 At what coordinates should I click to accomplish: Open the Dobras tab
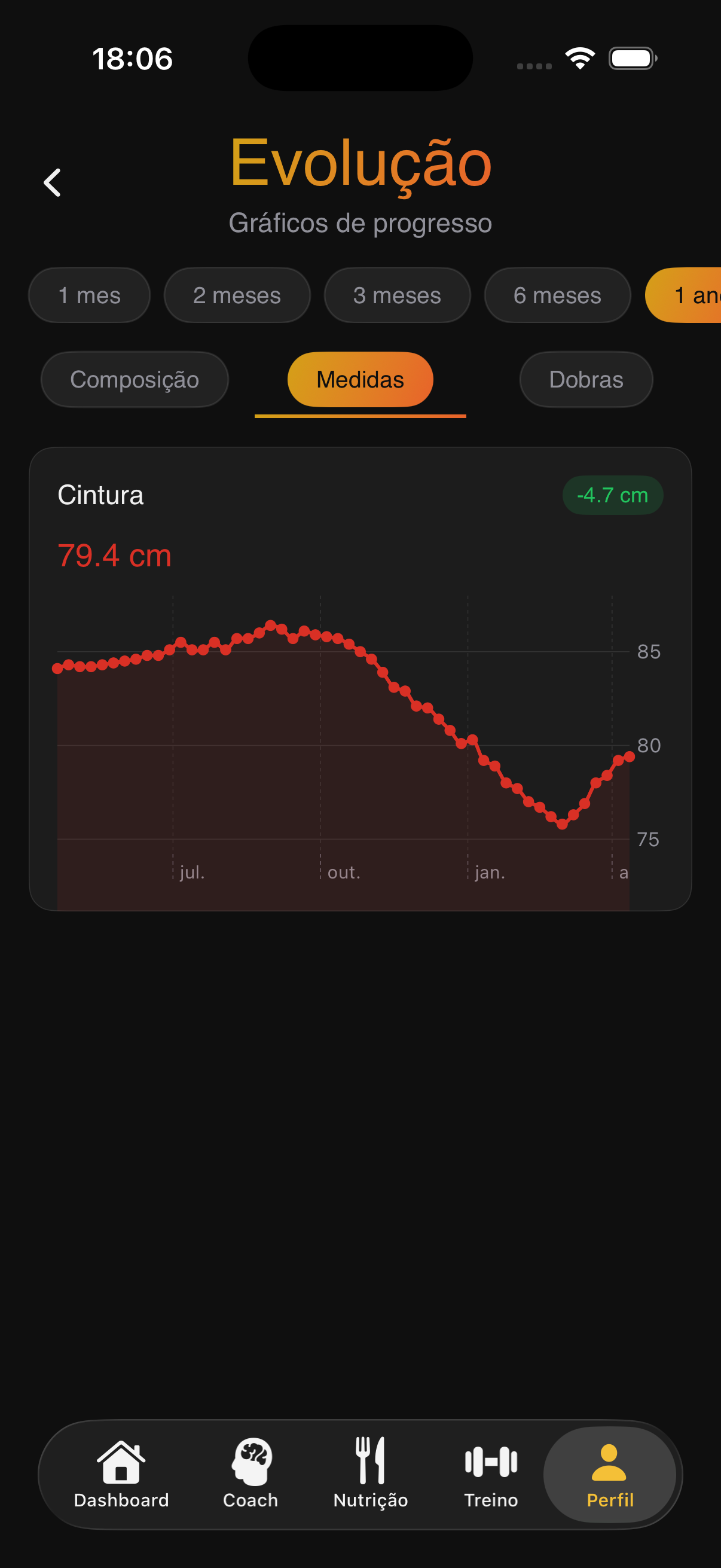point(586,379)
